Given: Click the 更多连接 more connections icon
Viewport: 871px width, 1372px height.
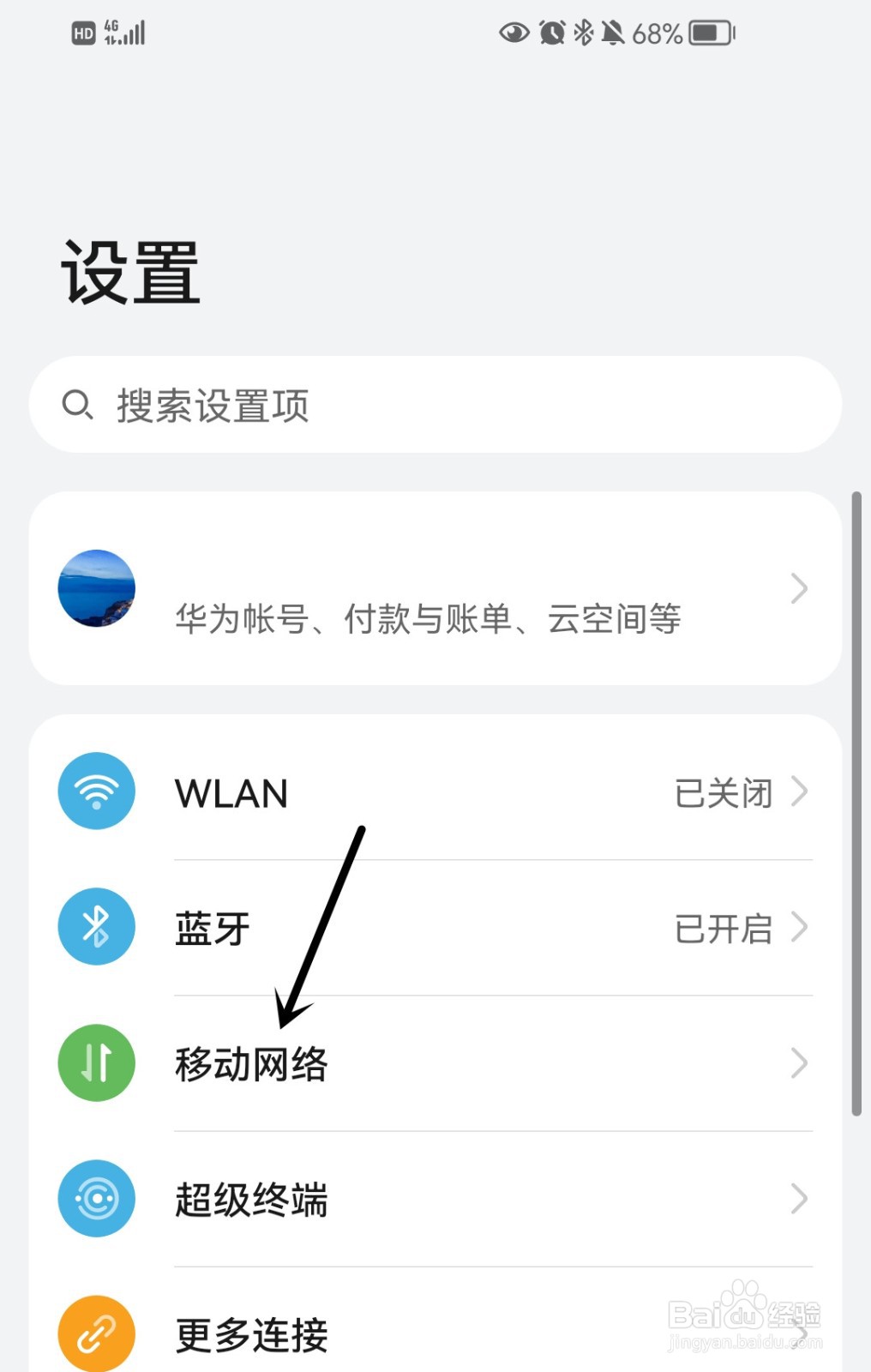Looking at the screenshot, I should click(95, 1334).
